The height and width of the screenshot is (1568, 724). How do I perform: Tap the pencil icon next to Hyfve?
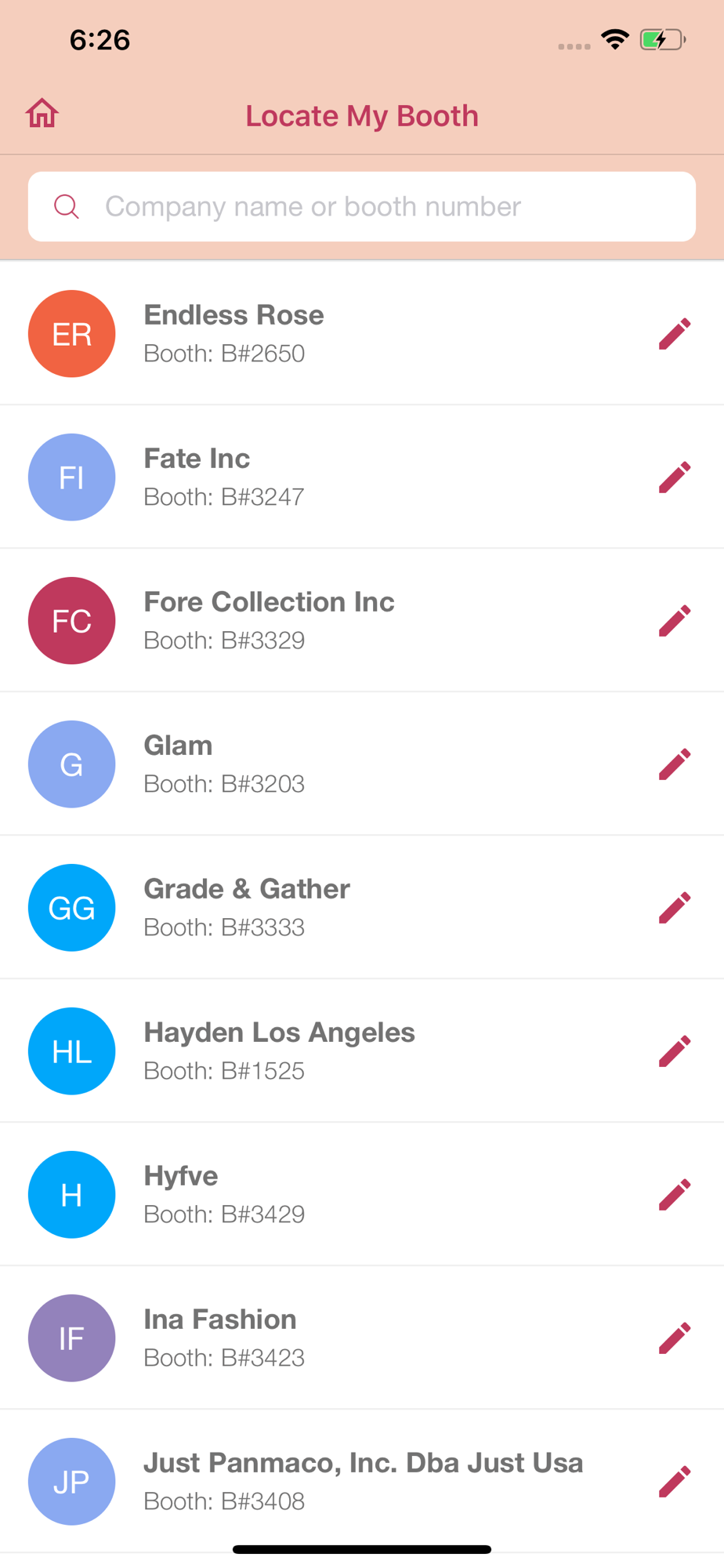click(x=675, y=1195)
